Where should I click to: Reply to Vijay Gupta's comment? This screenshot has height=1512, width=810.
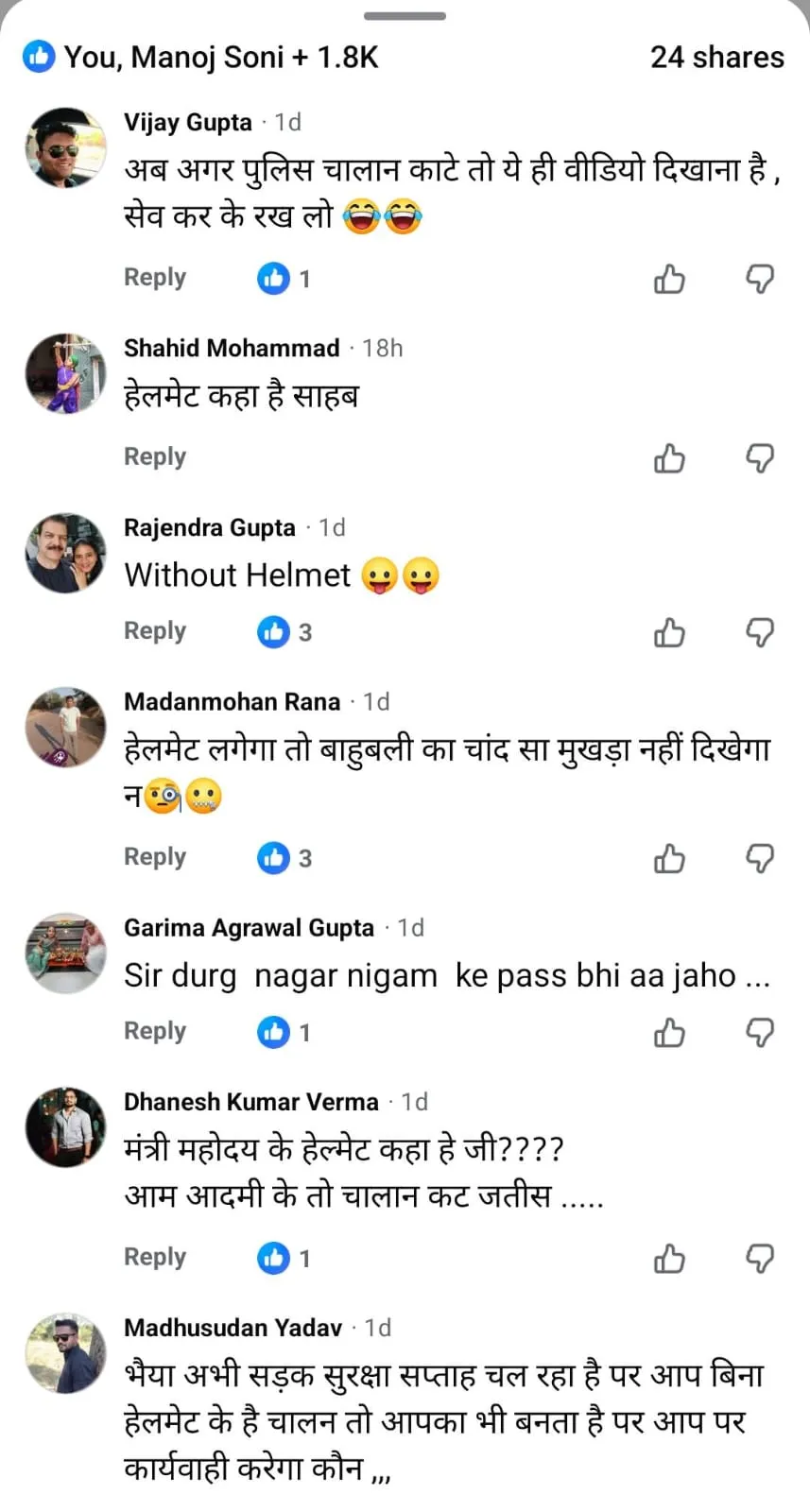pyautogui.click(x=155, y=278)
